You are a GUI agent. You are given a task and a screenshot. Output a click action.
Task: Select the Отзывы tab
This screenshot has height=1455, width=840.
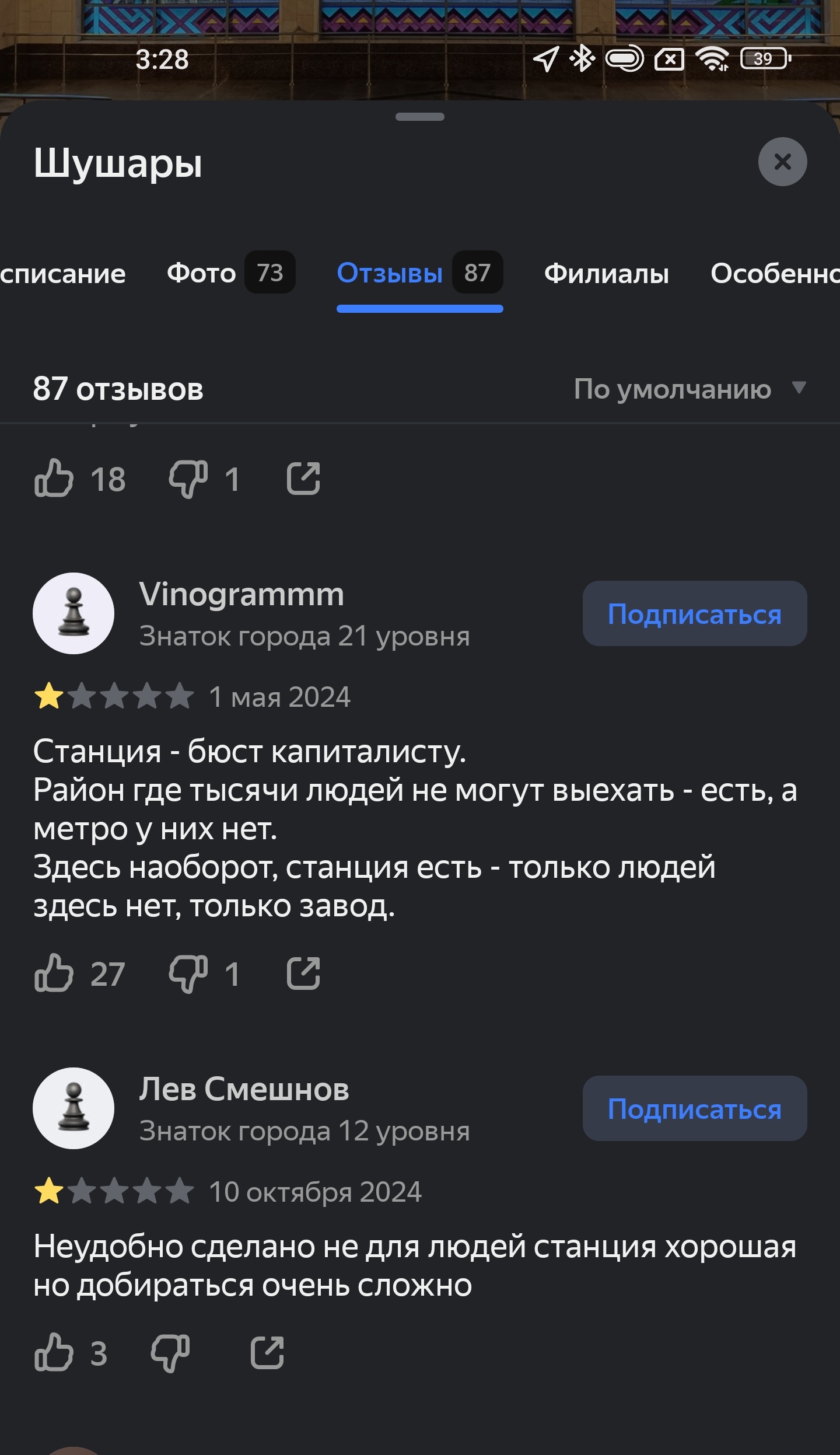point(419,273)
